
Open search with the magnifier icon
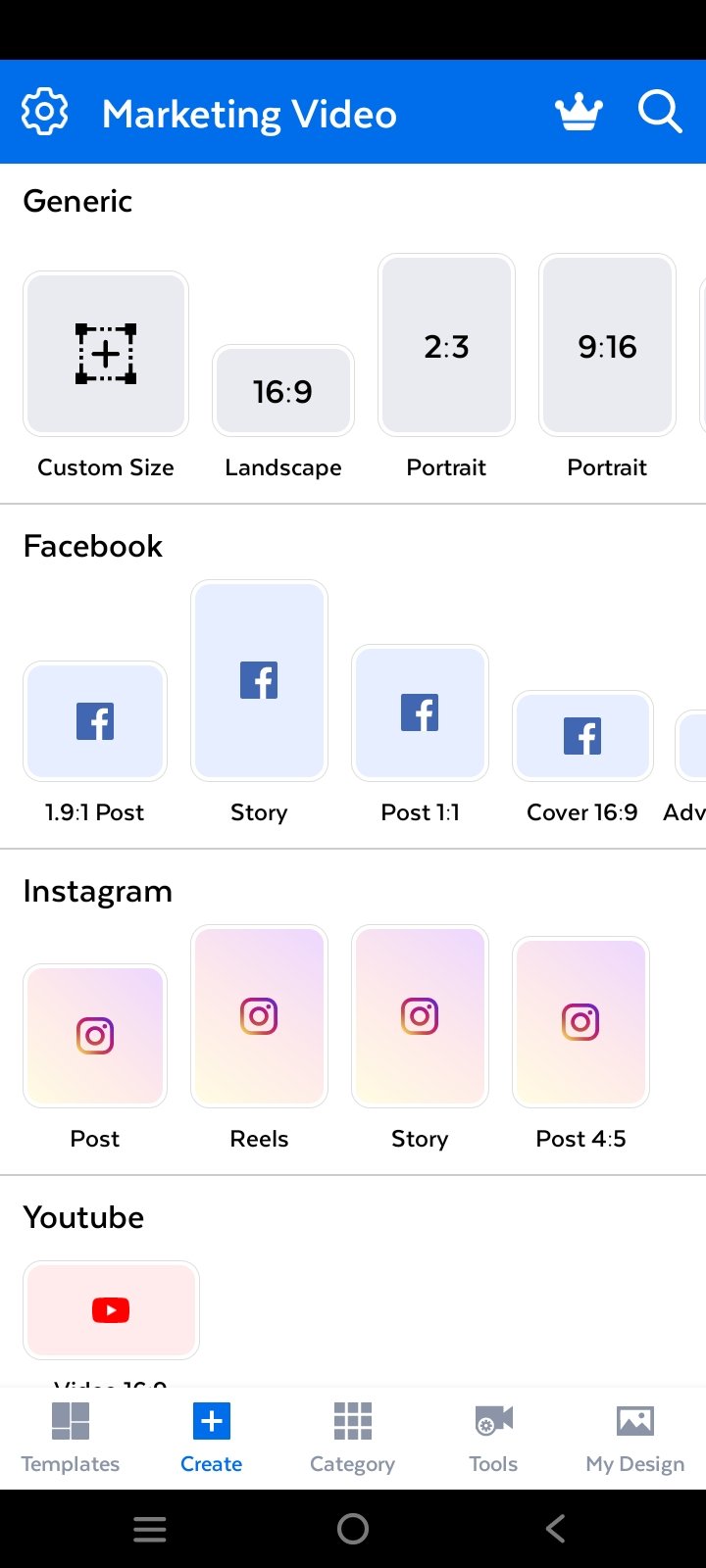click(660, 113)
